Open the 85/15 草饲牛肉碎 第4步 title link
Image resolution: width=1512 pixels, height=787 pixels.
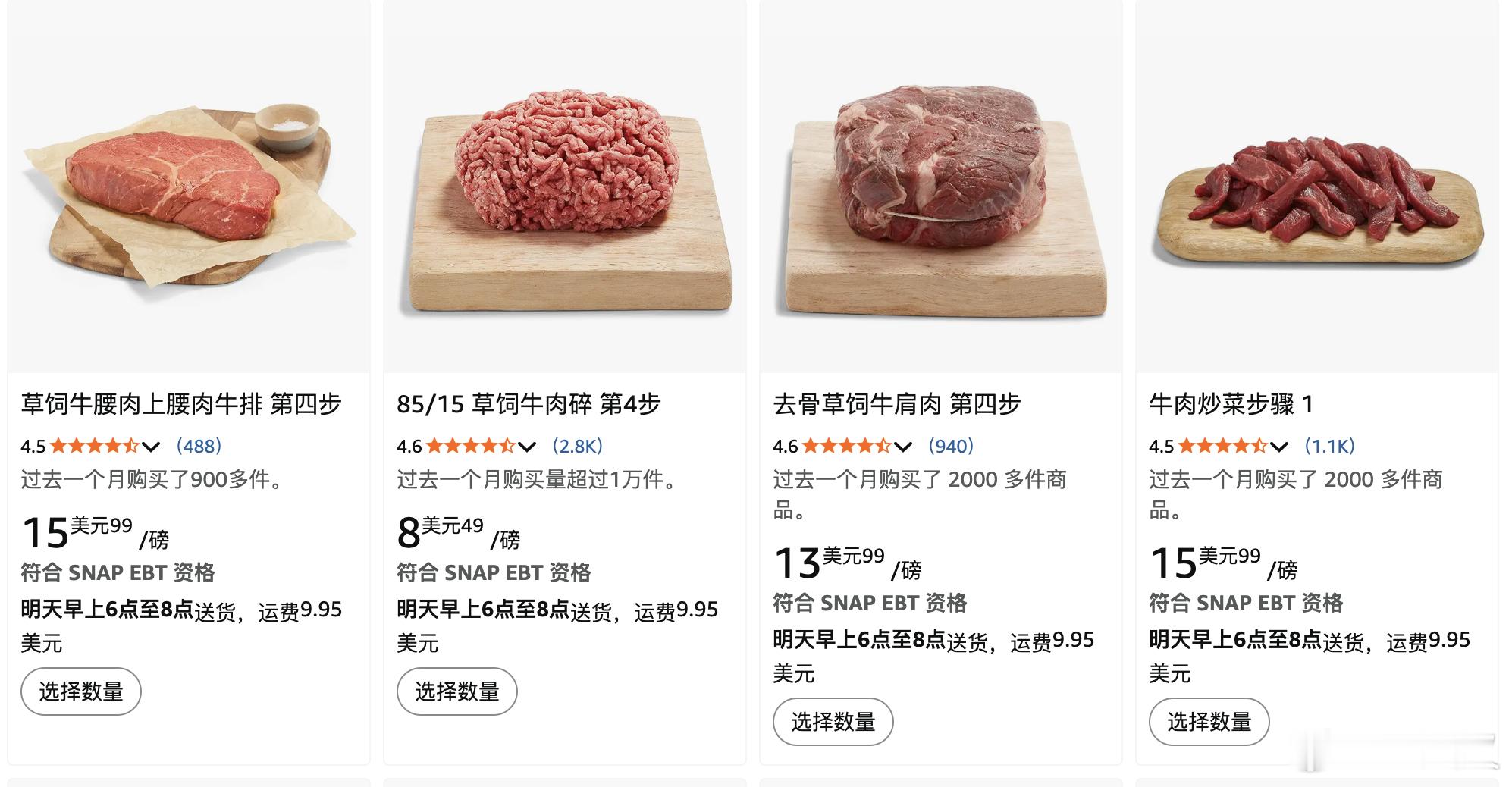pyautogui.click(x=529, y=404)
